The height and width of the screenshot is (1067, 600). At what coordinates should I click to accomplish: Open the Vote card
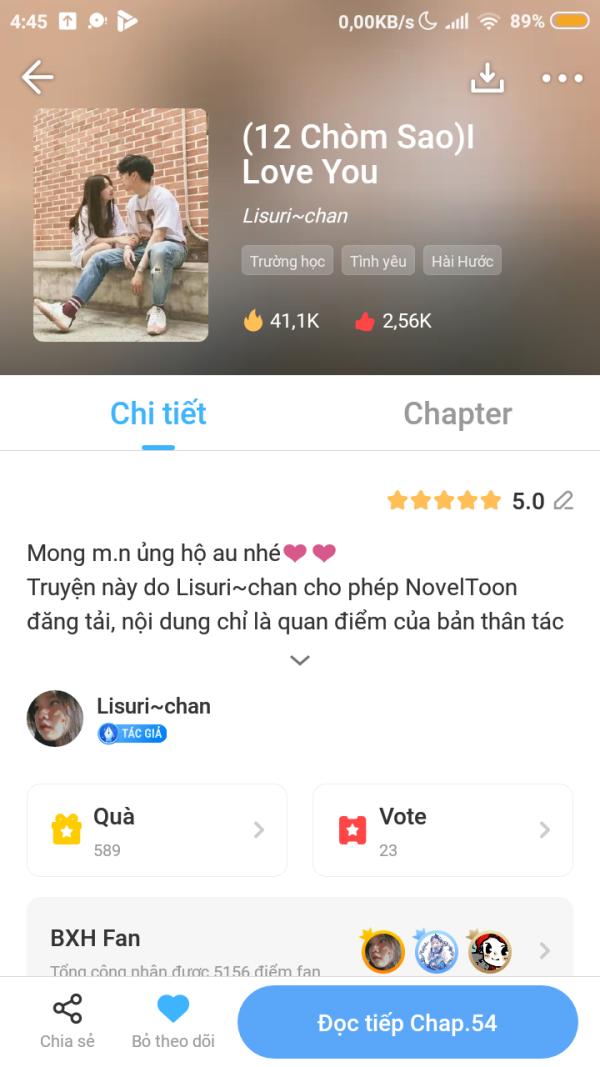click(442, 830)
